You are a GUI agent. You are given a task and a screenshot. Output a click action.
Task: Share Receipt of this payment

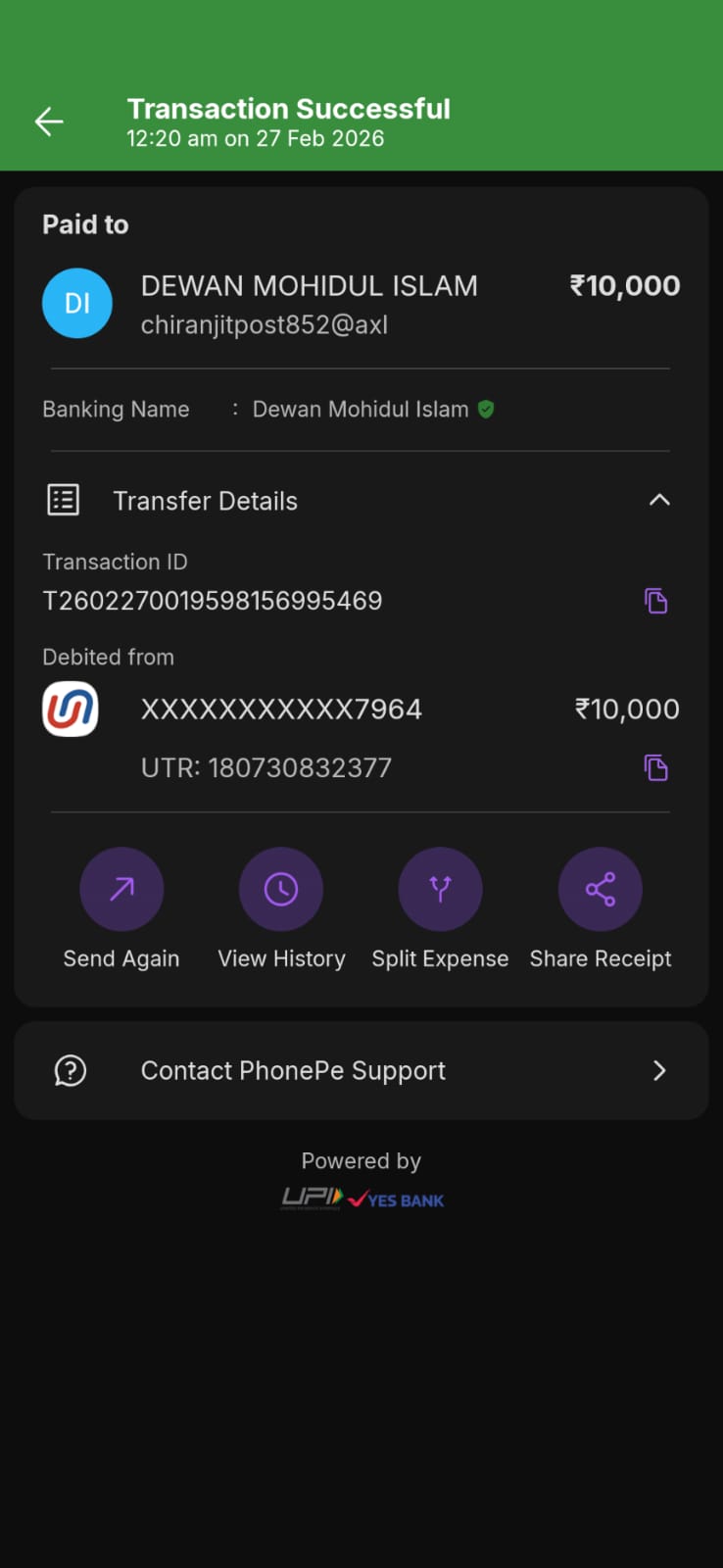pyautogui.click(x=600, y=890)
